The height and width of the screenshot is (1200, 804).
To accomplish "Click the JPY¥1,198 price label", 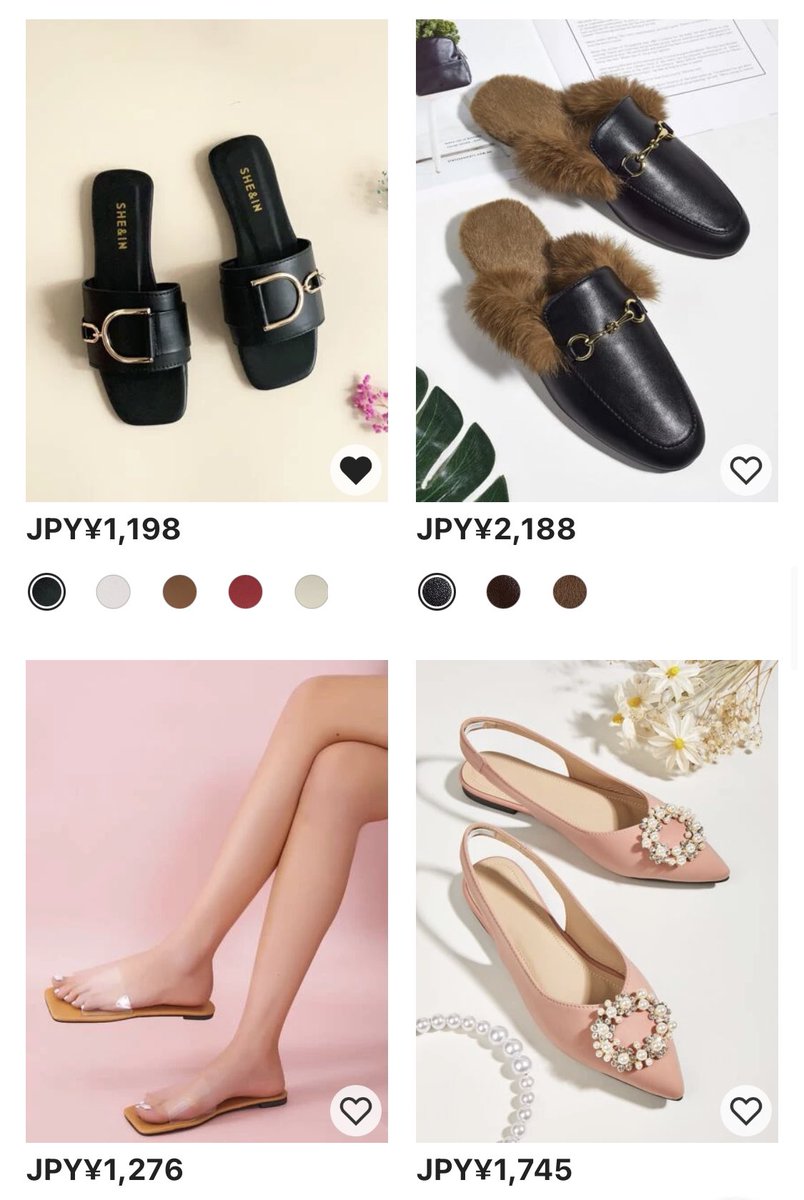I will pyautogui.click(x=103, y=528).
